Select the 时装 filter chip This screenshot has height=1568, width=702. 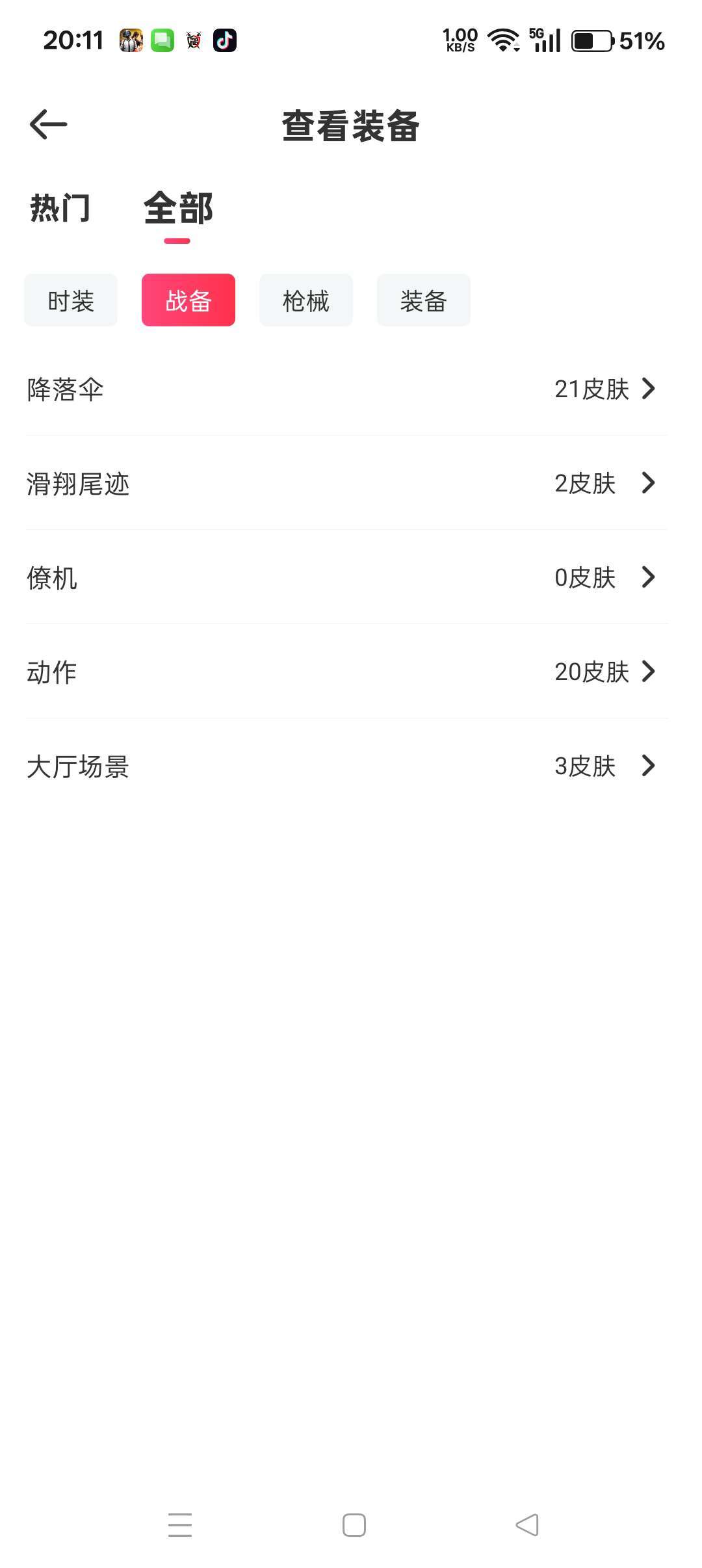coord(70,300)
